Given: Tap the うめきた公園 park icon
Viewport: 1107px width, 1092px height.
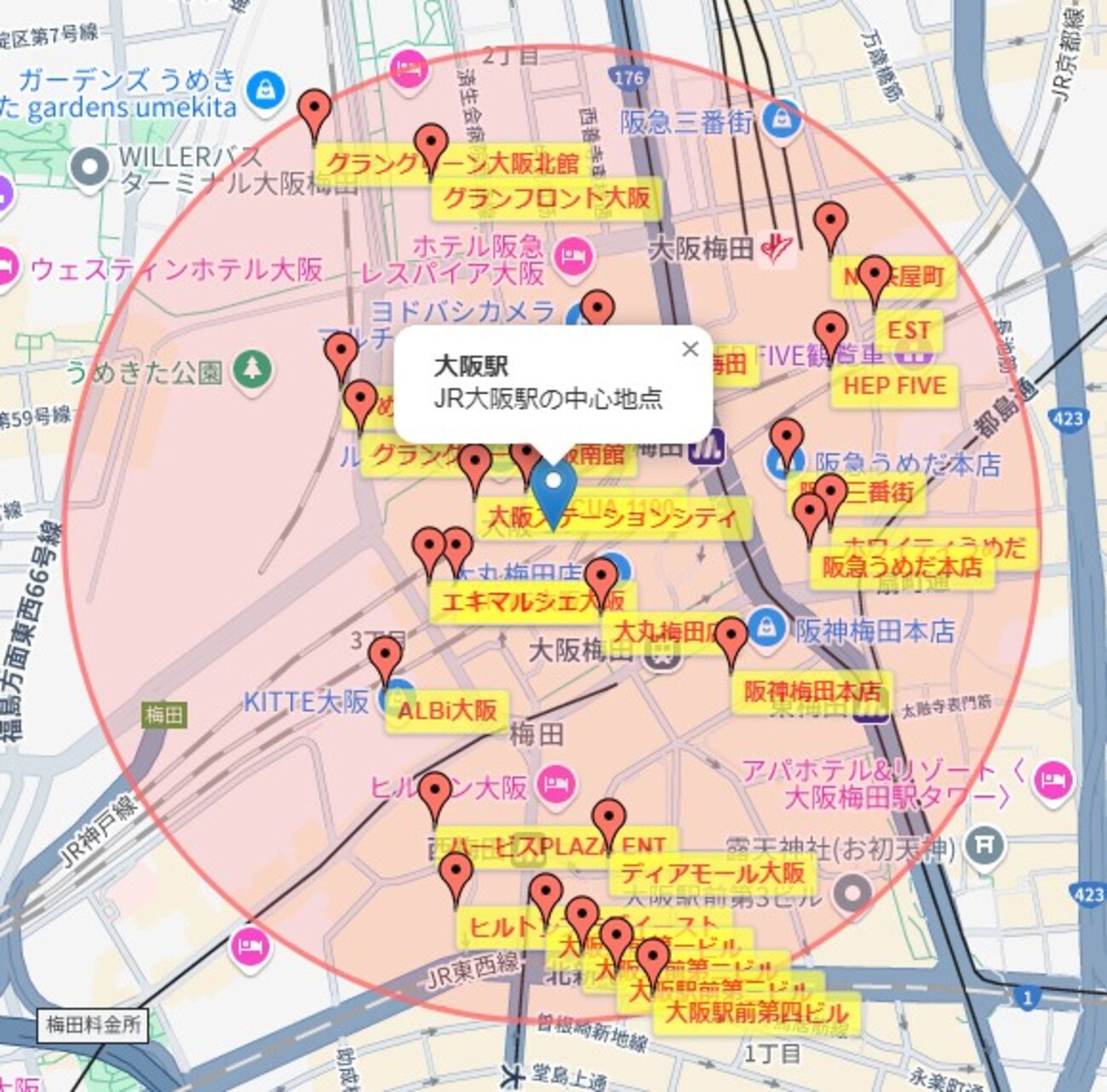Looking at the screenshot, I should (253, 370).
